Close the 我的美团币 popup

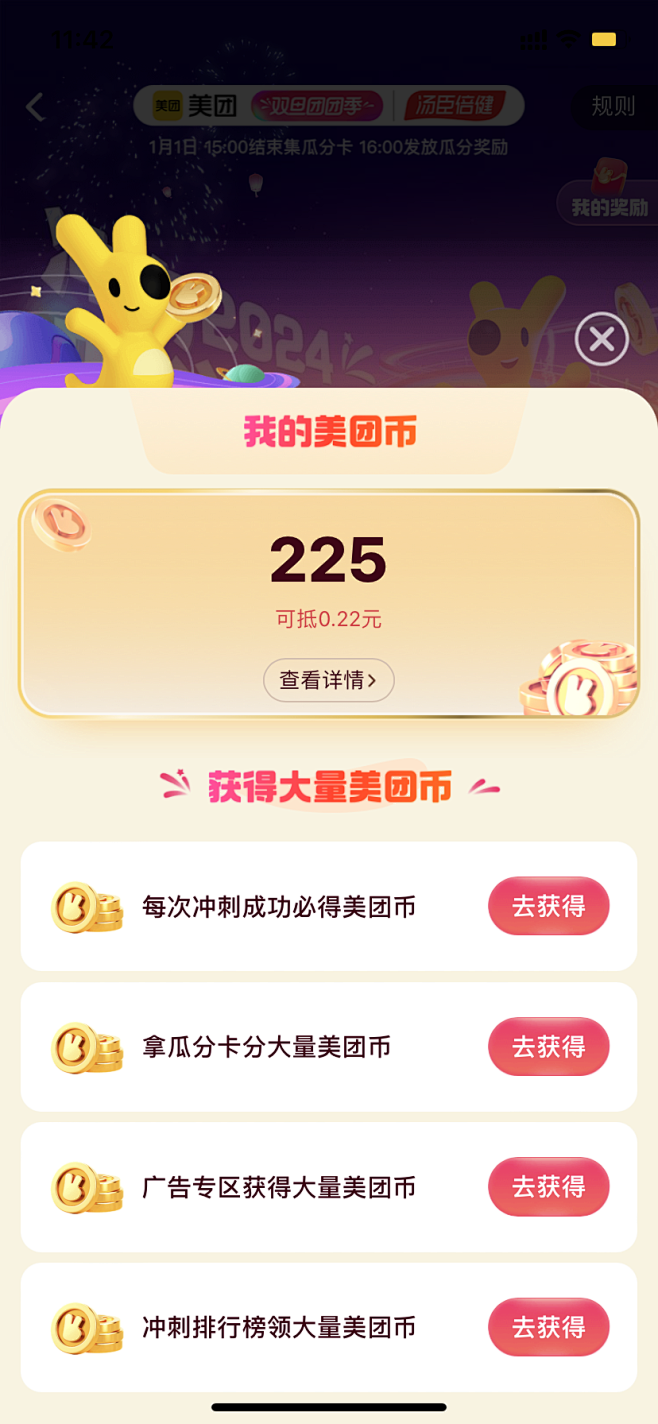602,340
